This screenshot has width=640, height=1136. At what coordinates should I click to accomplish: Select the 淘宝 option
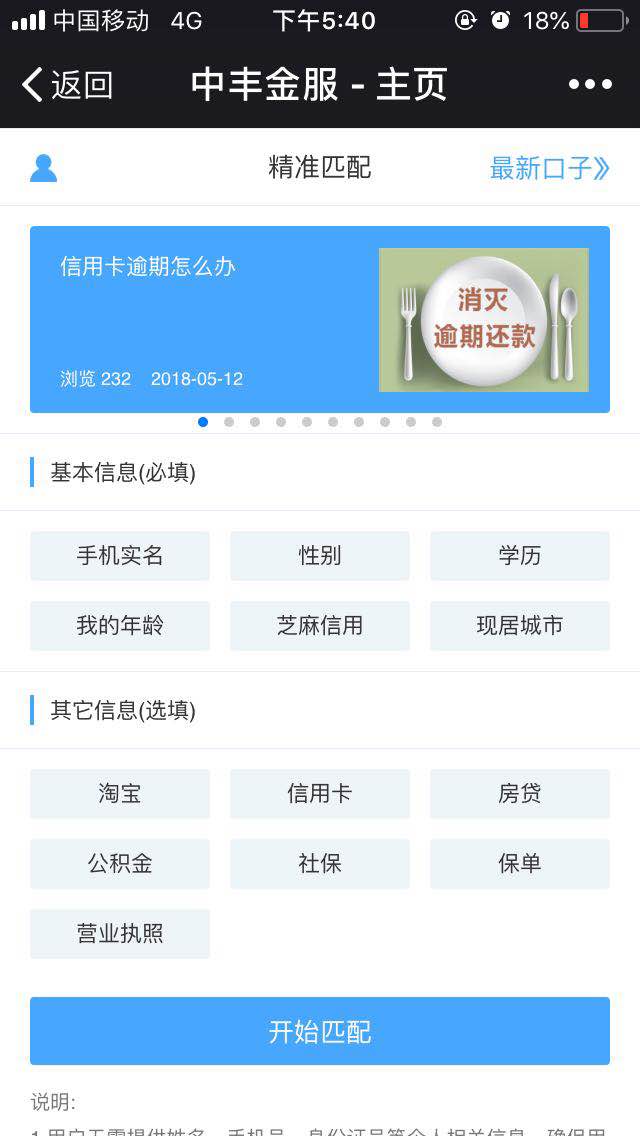tap(120, 794)
